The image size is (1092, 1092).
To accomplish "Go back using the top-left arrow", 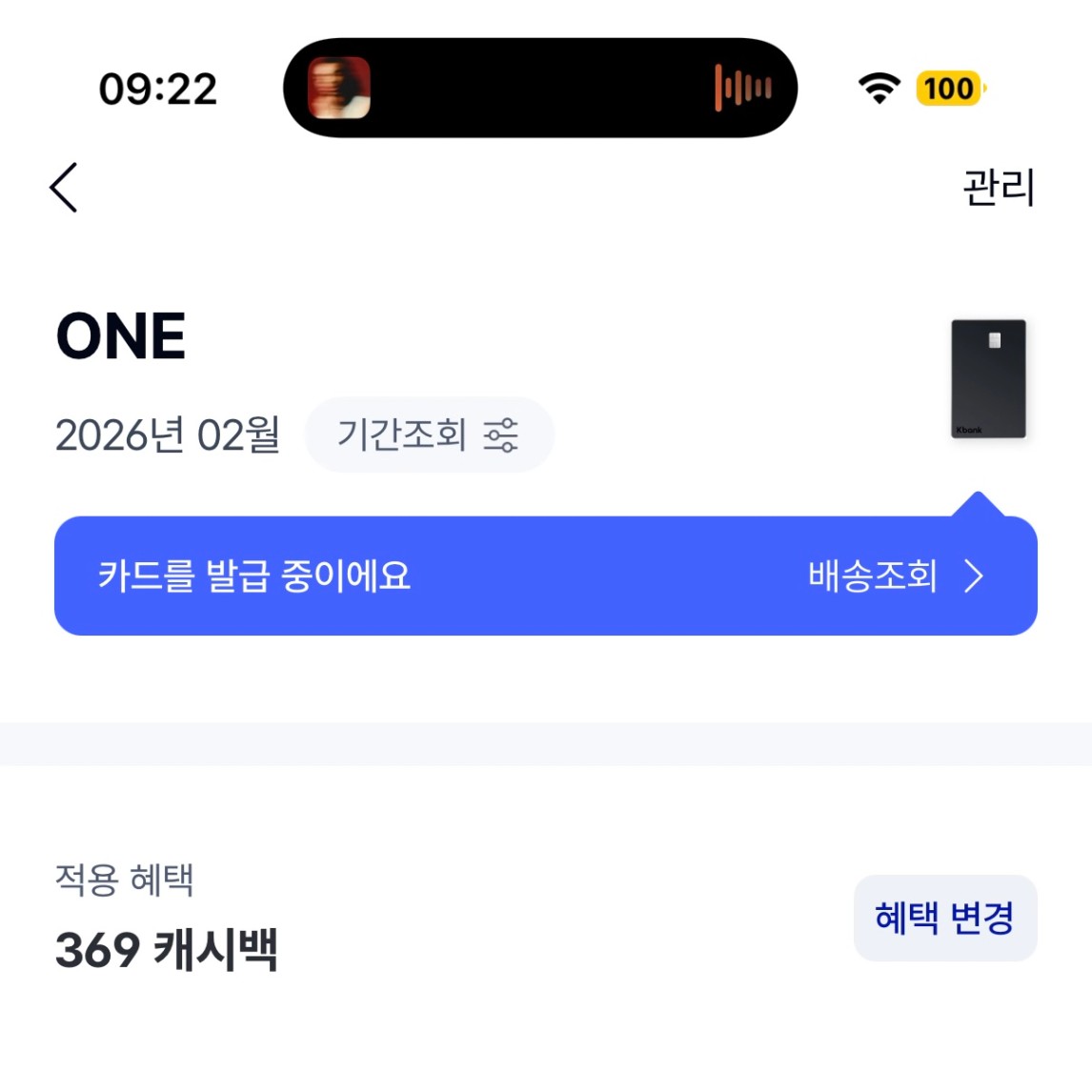I will 64,187.
